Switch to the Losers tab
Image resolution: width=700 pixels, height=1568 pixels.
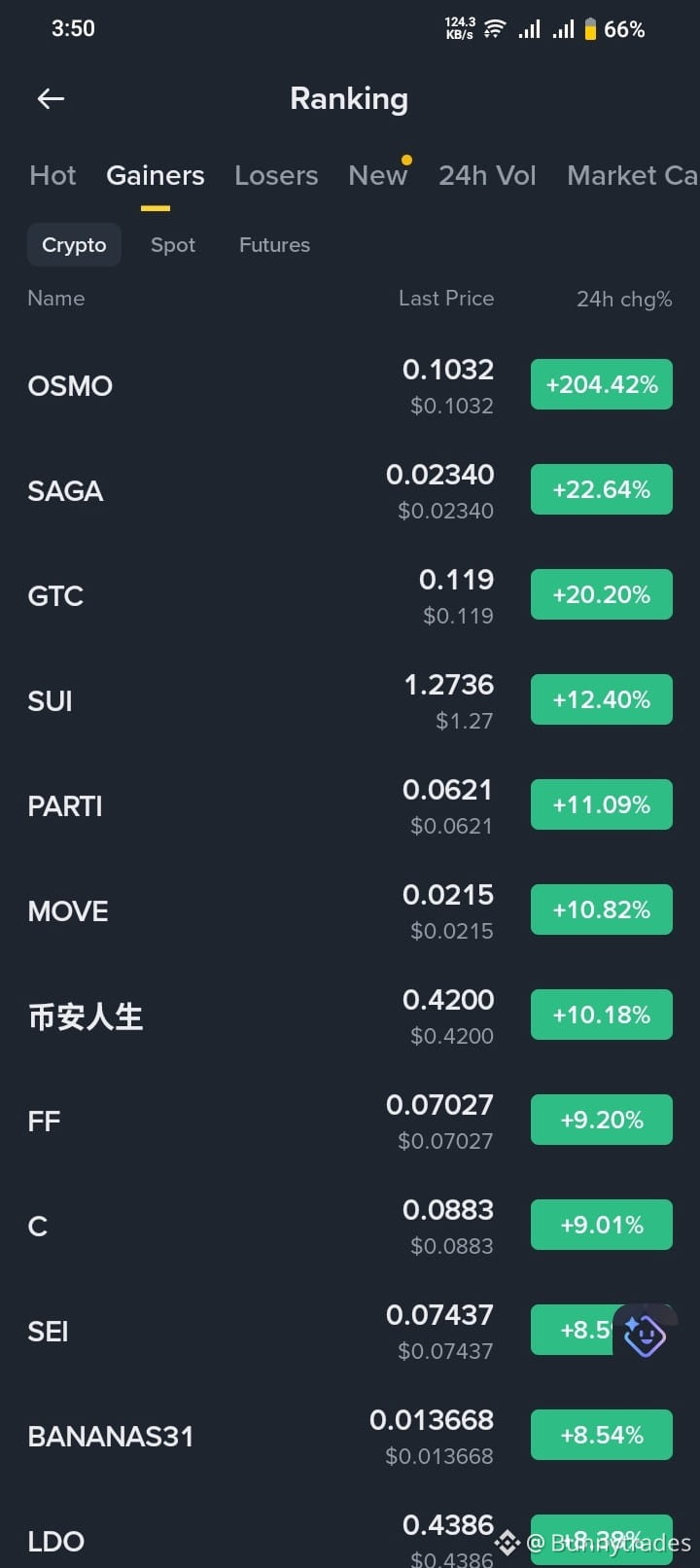(276, 176)
